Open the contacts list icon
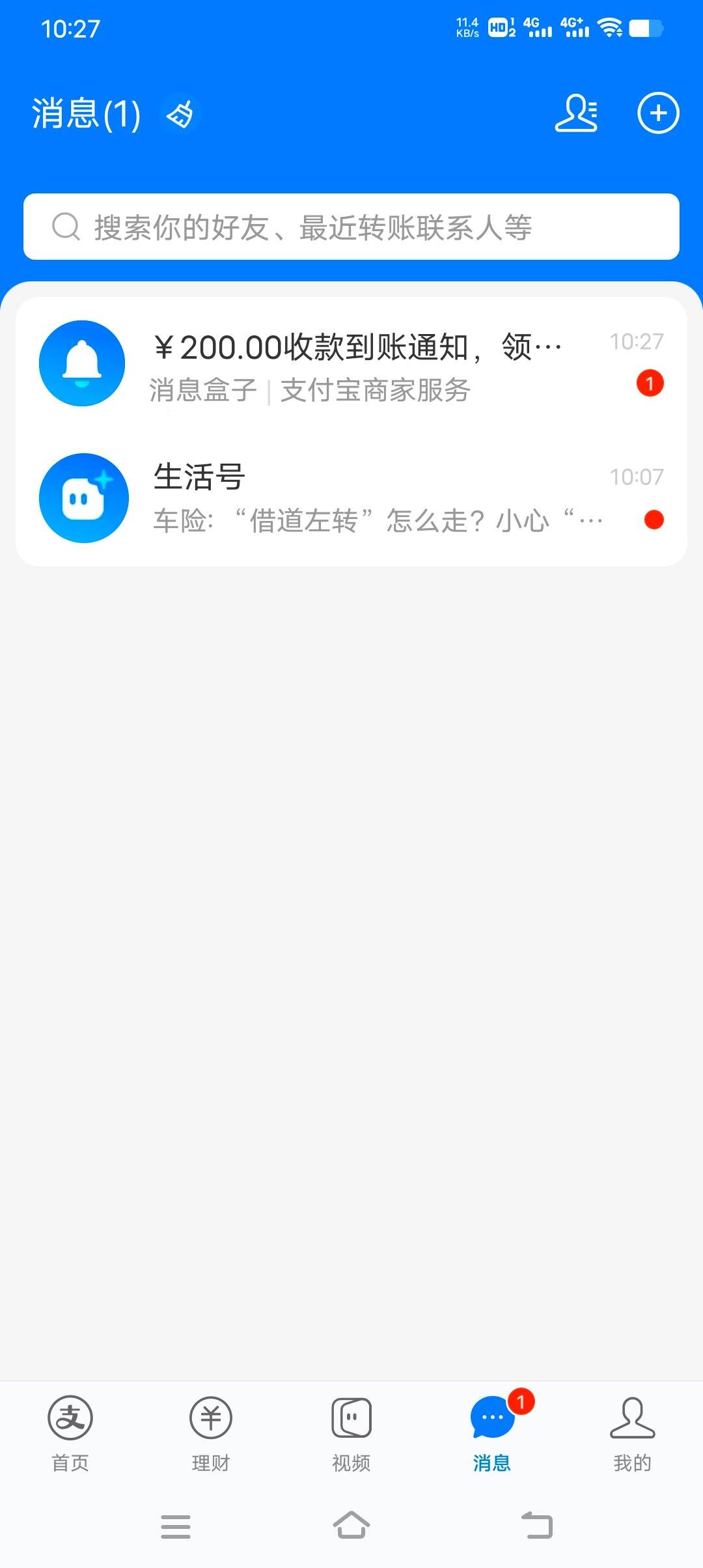The height and width of the screenshot is (1568, 703). [x=576, y=113]
